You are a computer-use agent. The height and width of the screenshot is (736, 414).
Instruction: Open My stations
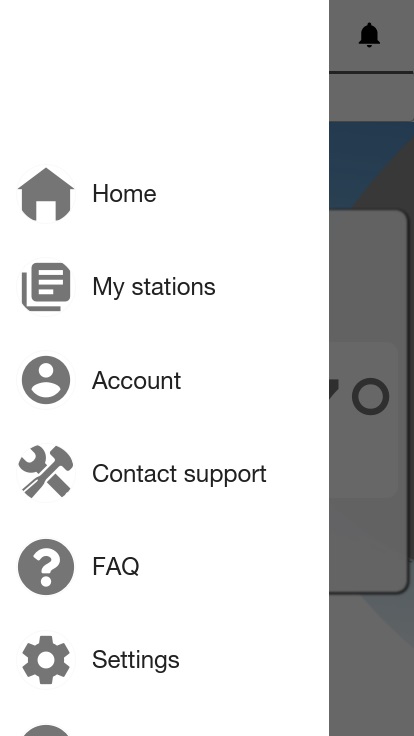pos(164,287)
